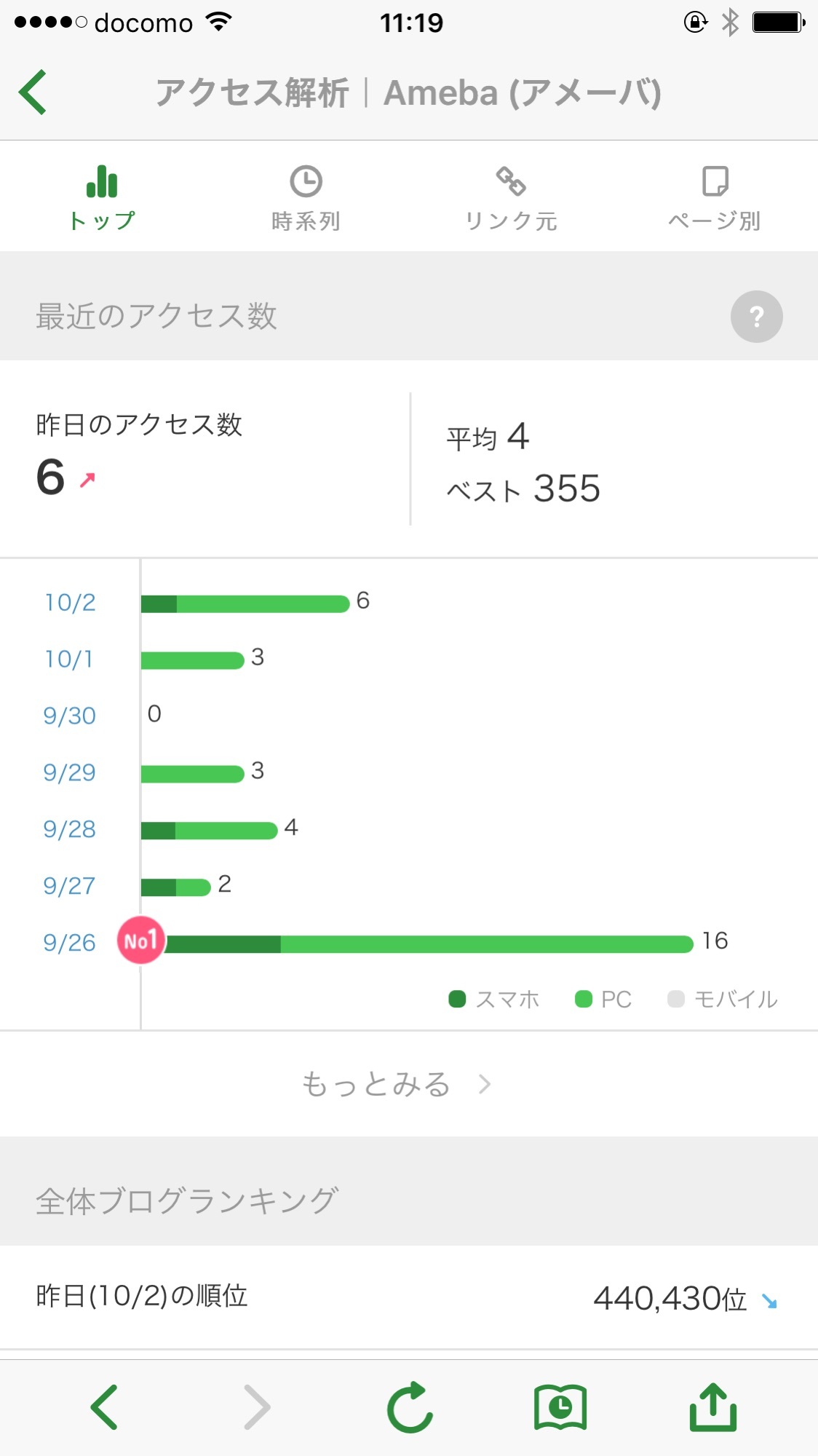Screen dimensions: 818x1456
Task: Open the help question mark icon
Action: click(757, 317)
